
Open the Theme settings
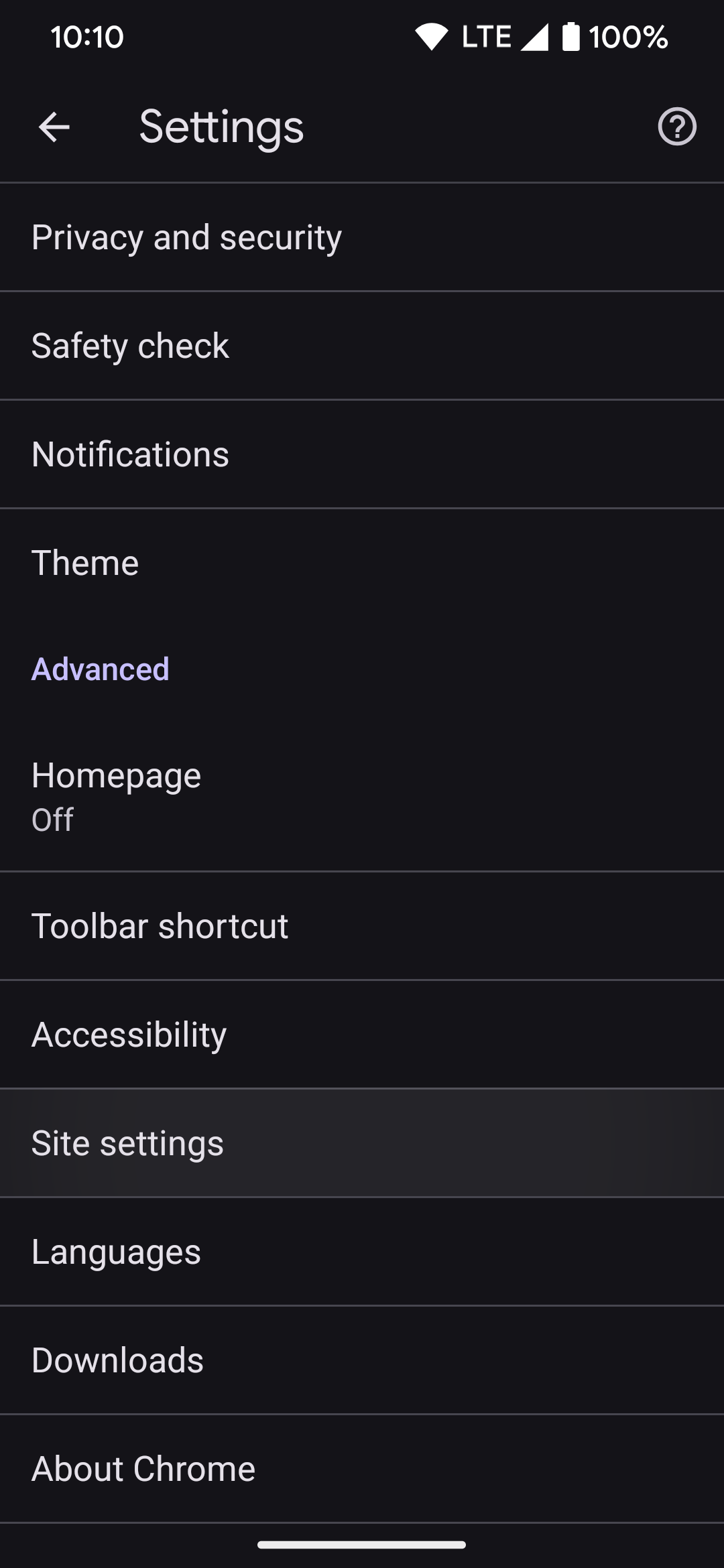point(85,563)
